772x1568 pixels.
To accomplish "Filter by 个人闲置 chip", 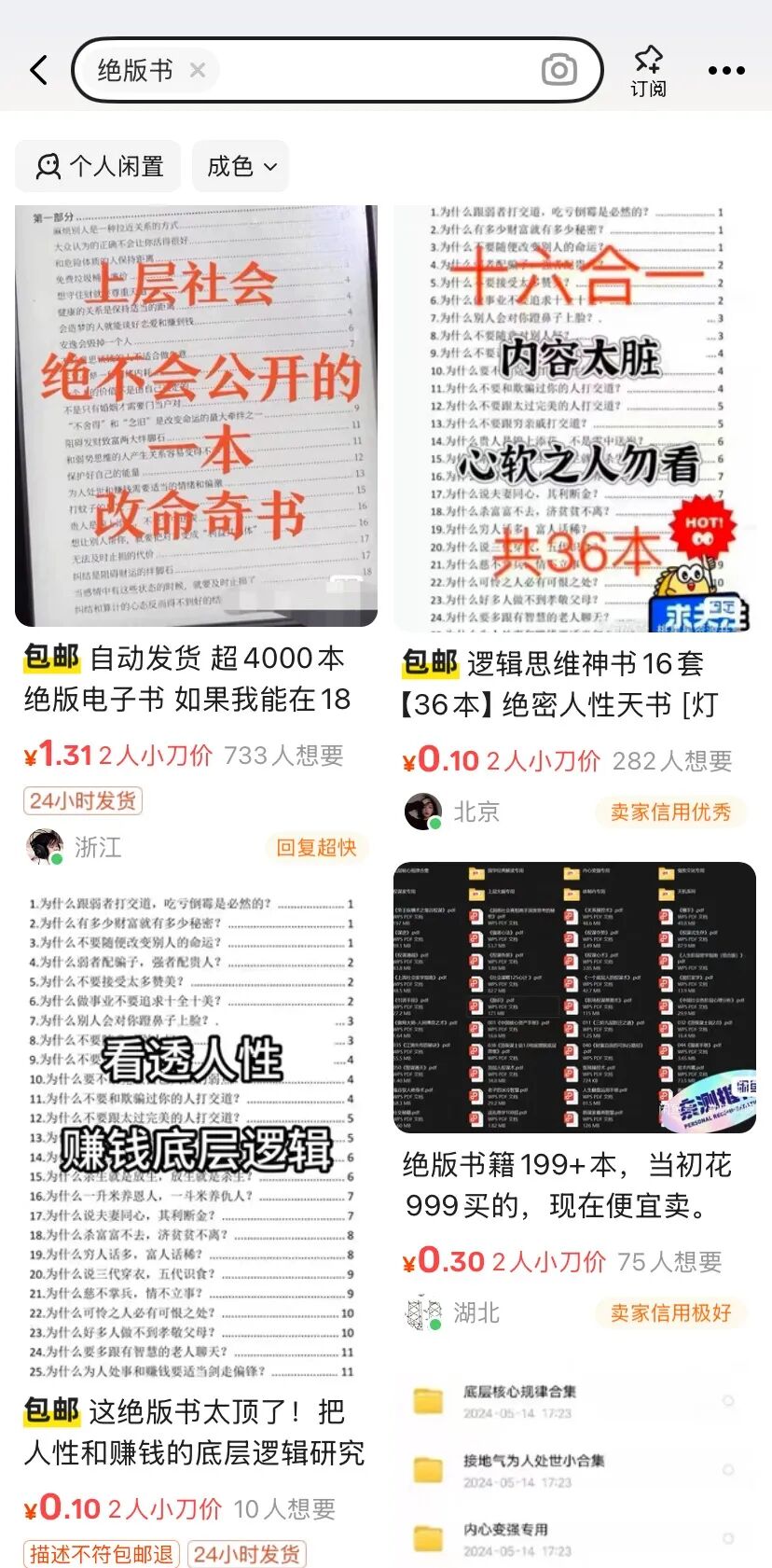I will [x=98, y=166].
